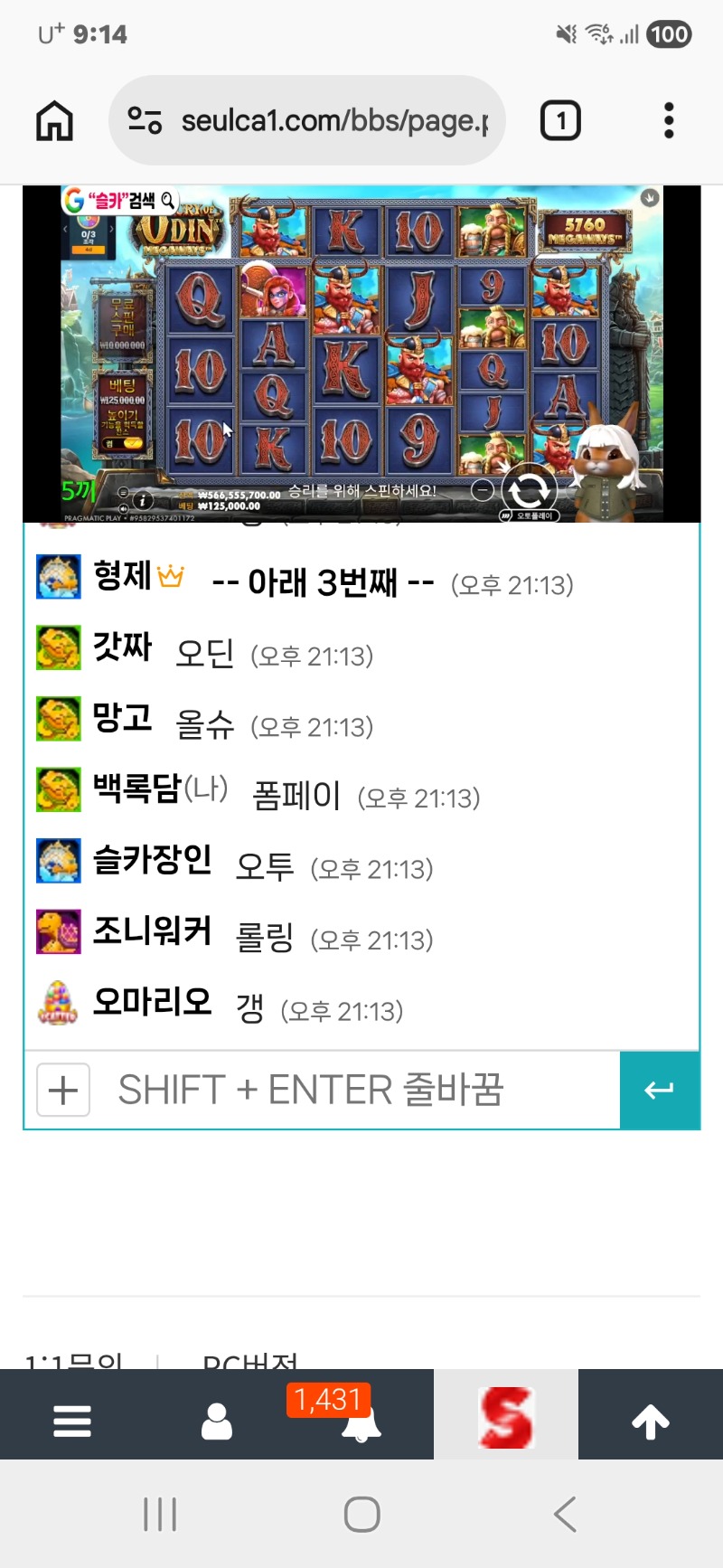The image size is (723, 1568).
Task: Open the red S logo tab
Action: pyautogui.click(x=506, y=1417)
